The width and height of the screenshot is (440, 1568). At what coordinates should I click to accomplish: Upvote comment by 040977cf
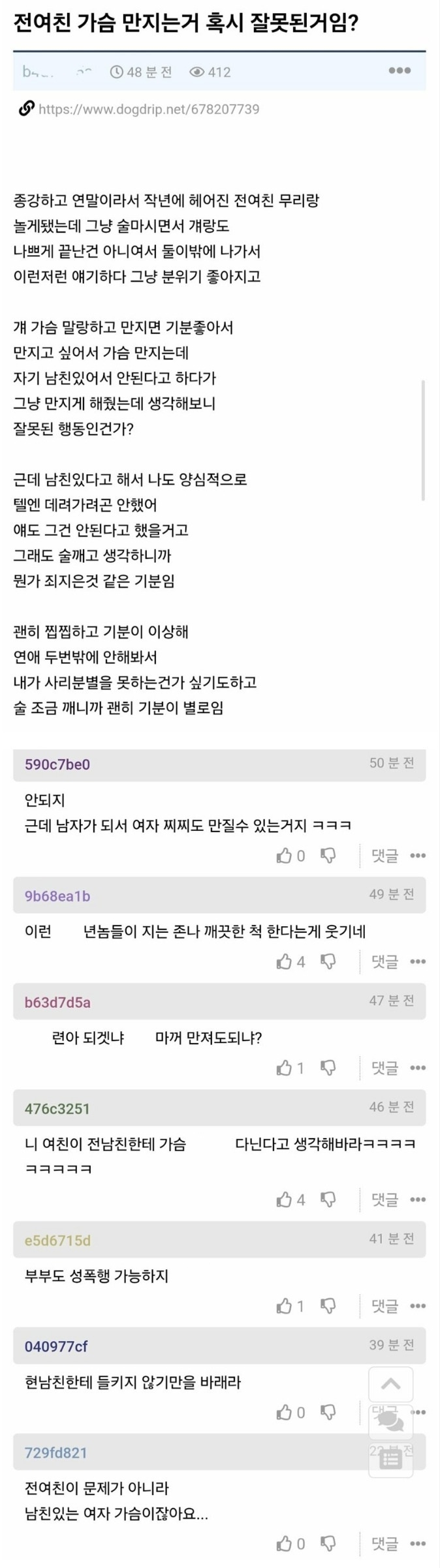(284, 1412)
